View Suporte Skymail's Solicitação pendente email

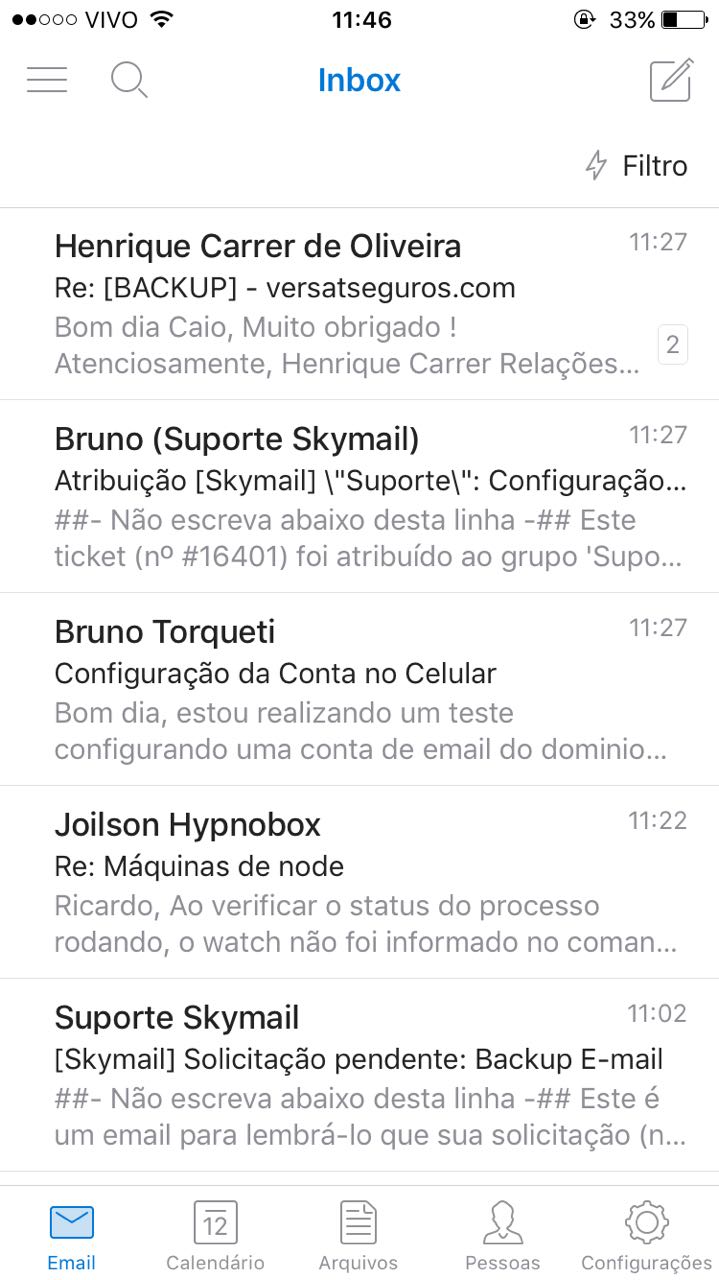(x=359, y=1076)
